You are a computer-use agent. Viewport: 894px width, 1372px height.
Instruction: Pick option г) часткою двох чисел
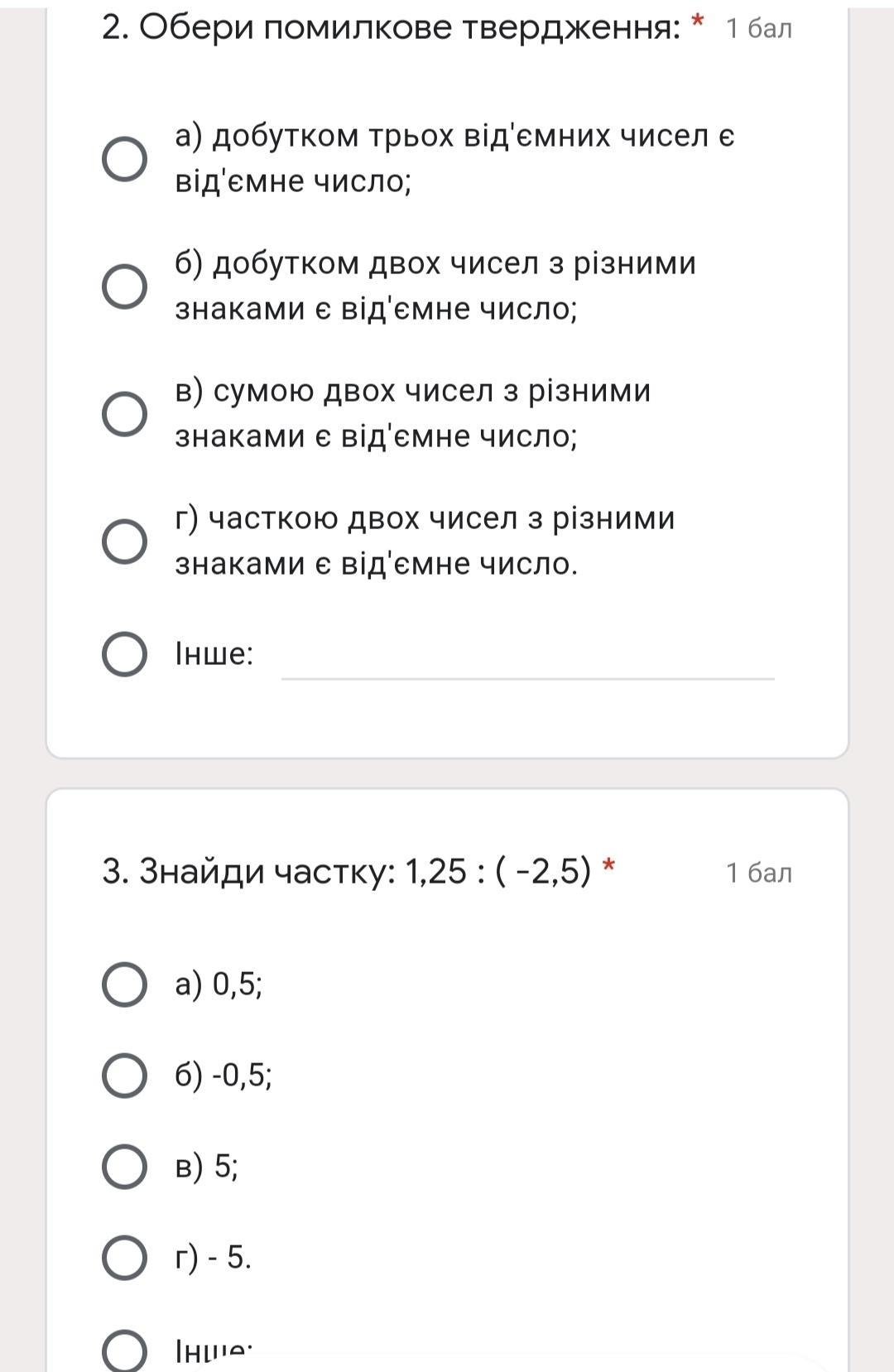click(124, 542)
